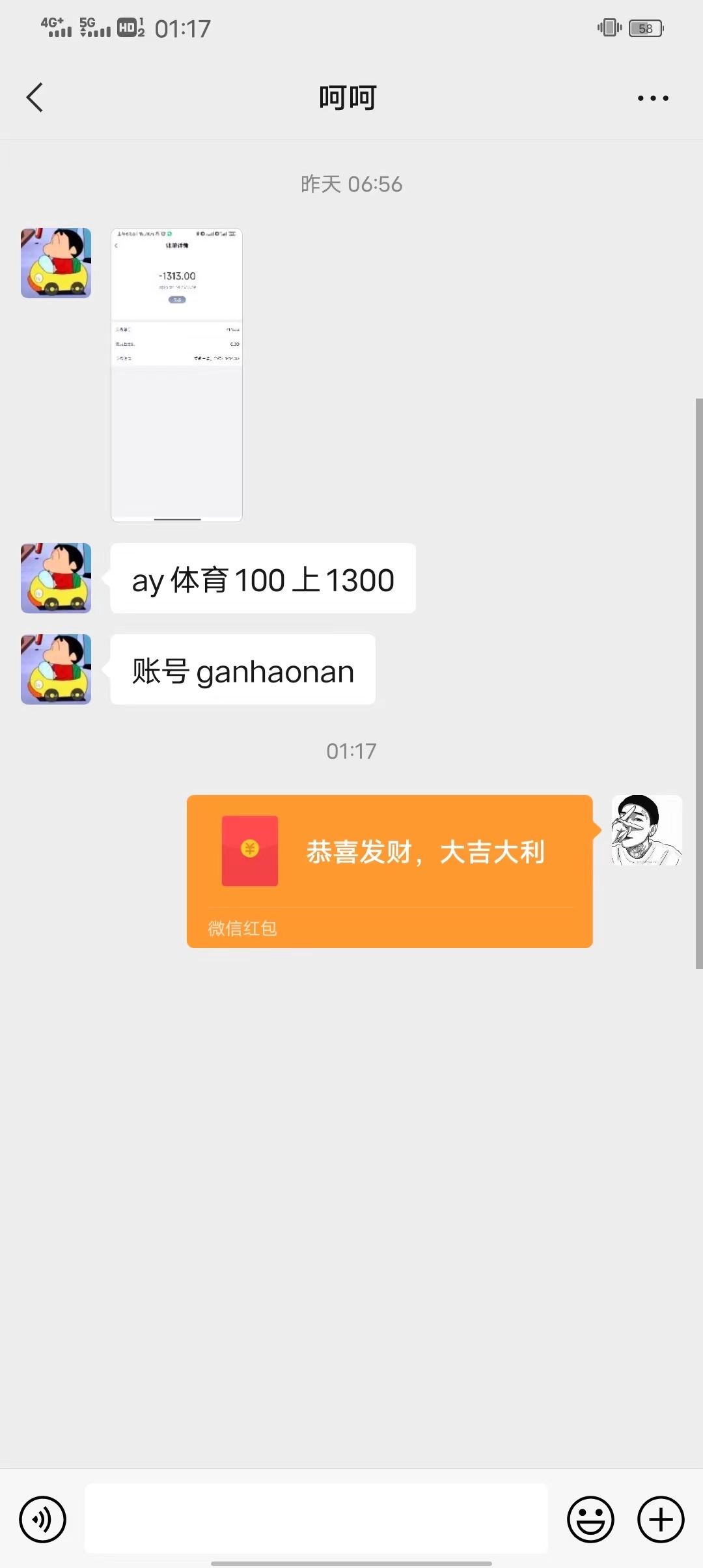Open the plus attachments menu

coord(660,1519)
